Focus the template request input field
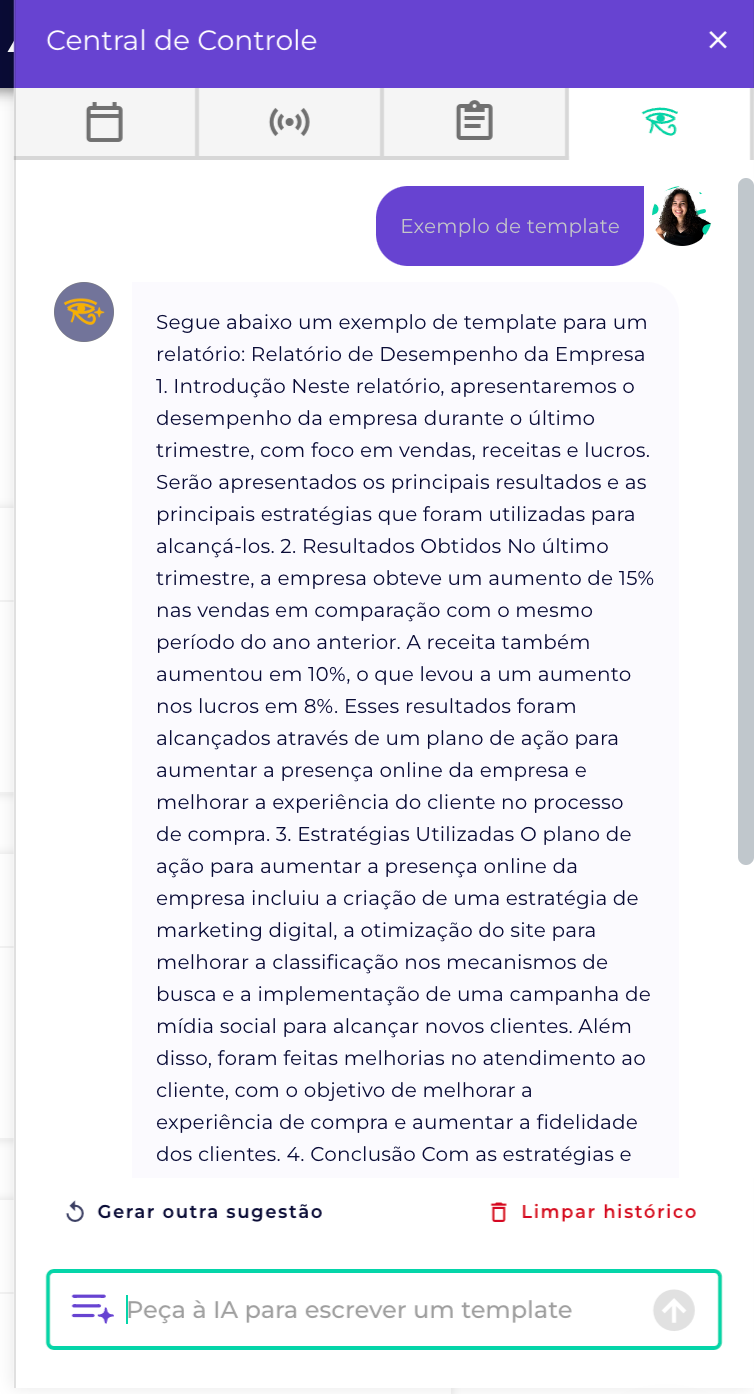Screen dimensions: 754x1394 [384, 1310]
